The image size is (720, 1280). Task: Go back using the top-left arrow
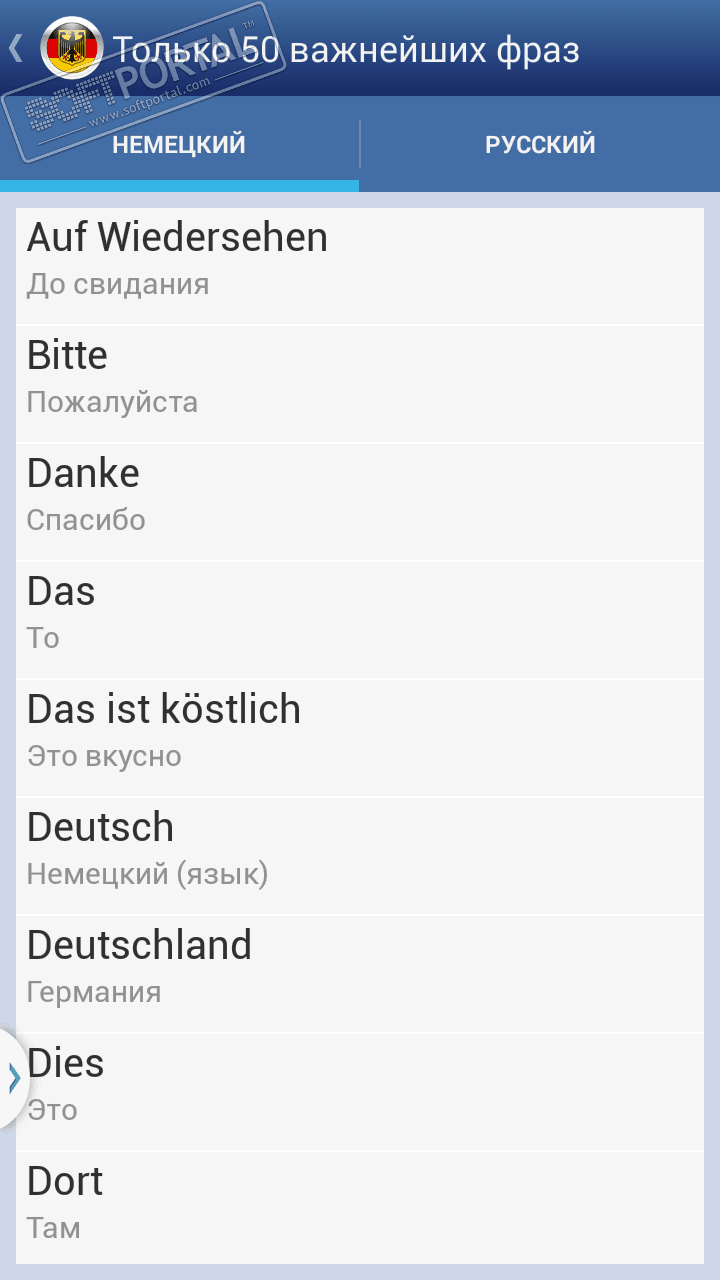[16, 48]
